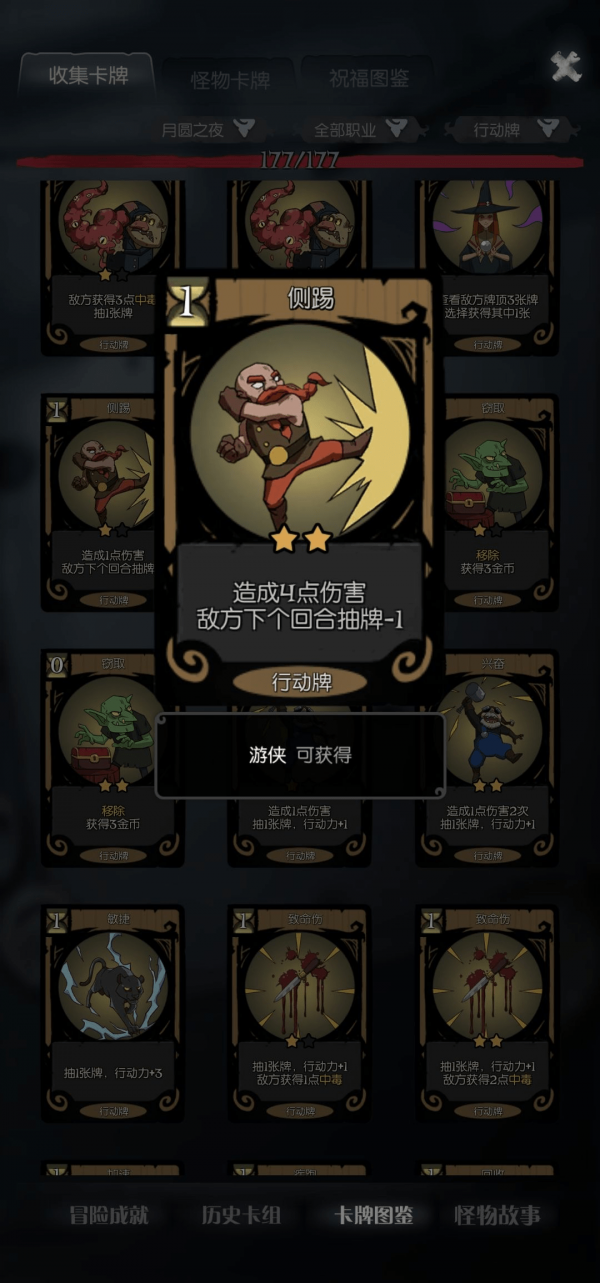The width and height of the screenshot is (600, 1283).
Task: Switch to the 怪物卡牌 tab
Action: 229,80
